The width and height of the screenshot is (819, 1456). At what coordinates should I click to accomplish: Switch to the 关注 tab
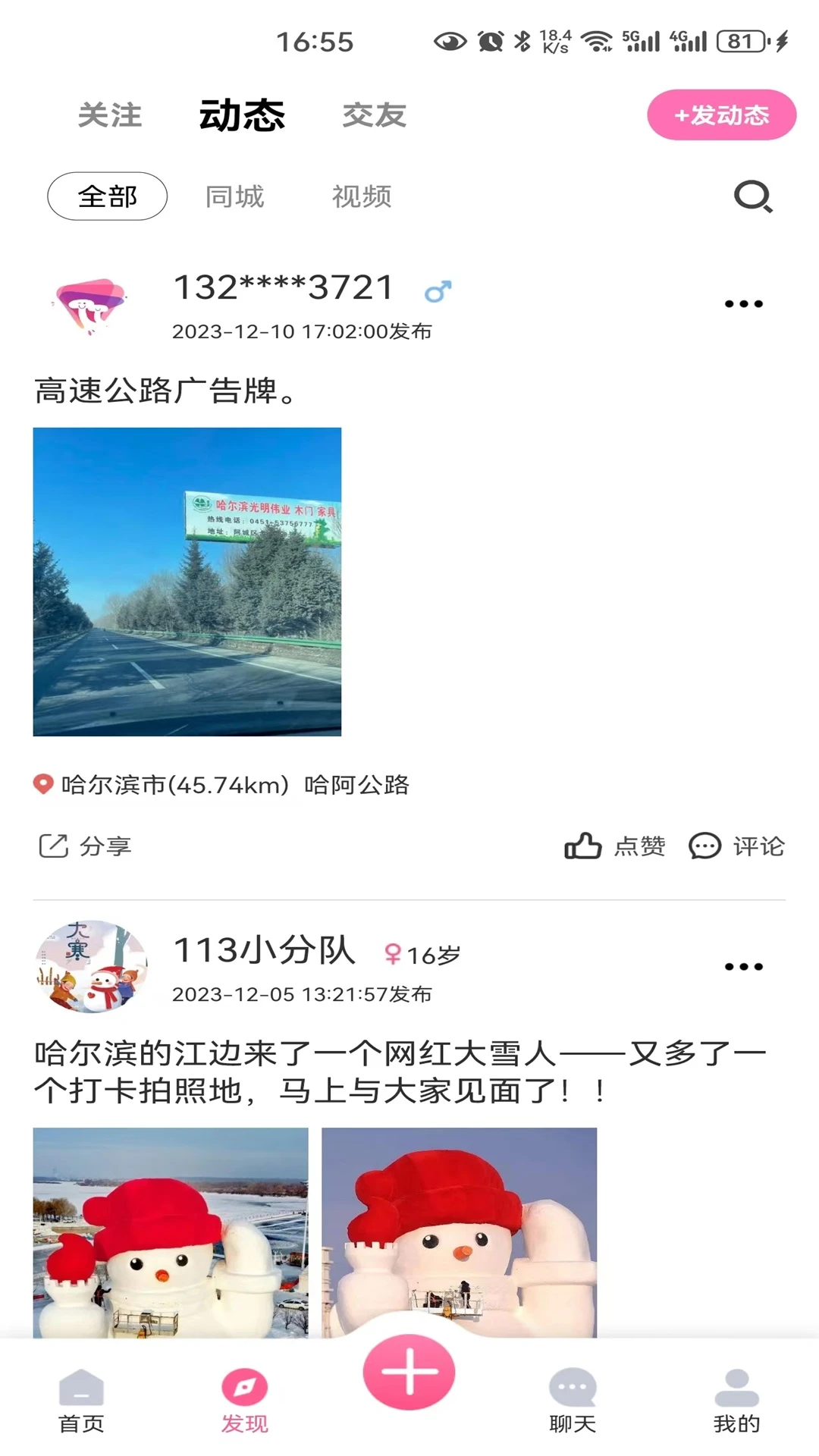pyautogui.click(x=111, y=115)
